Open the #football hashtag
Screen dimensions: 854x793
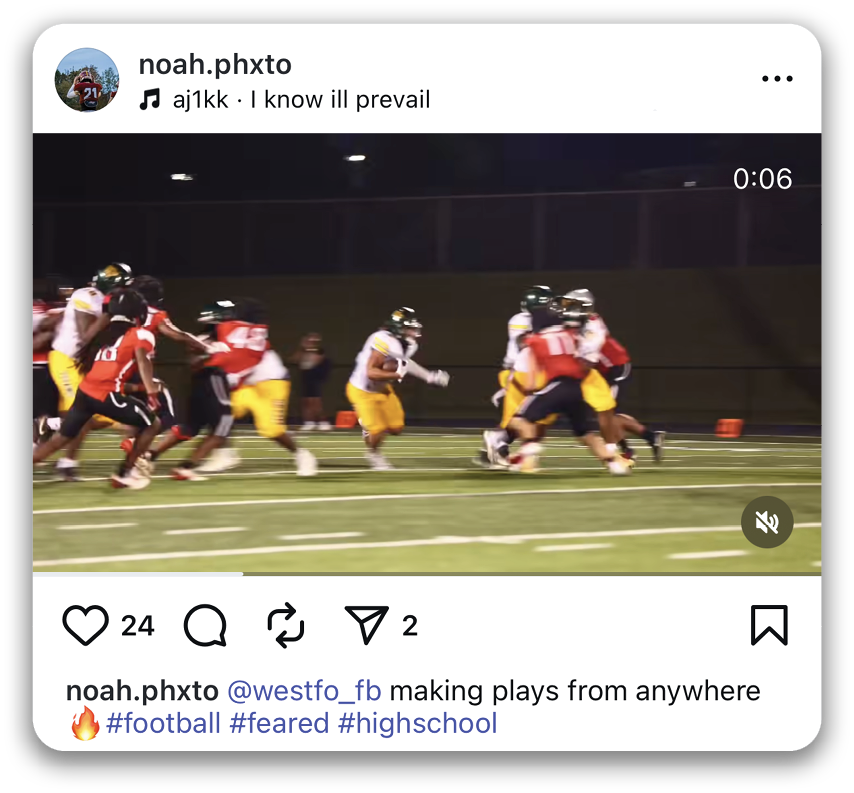163,724
